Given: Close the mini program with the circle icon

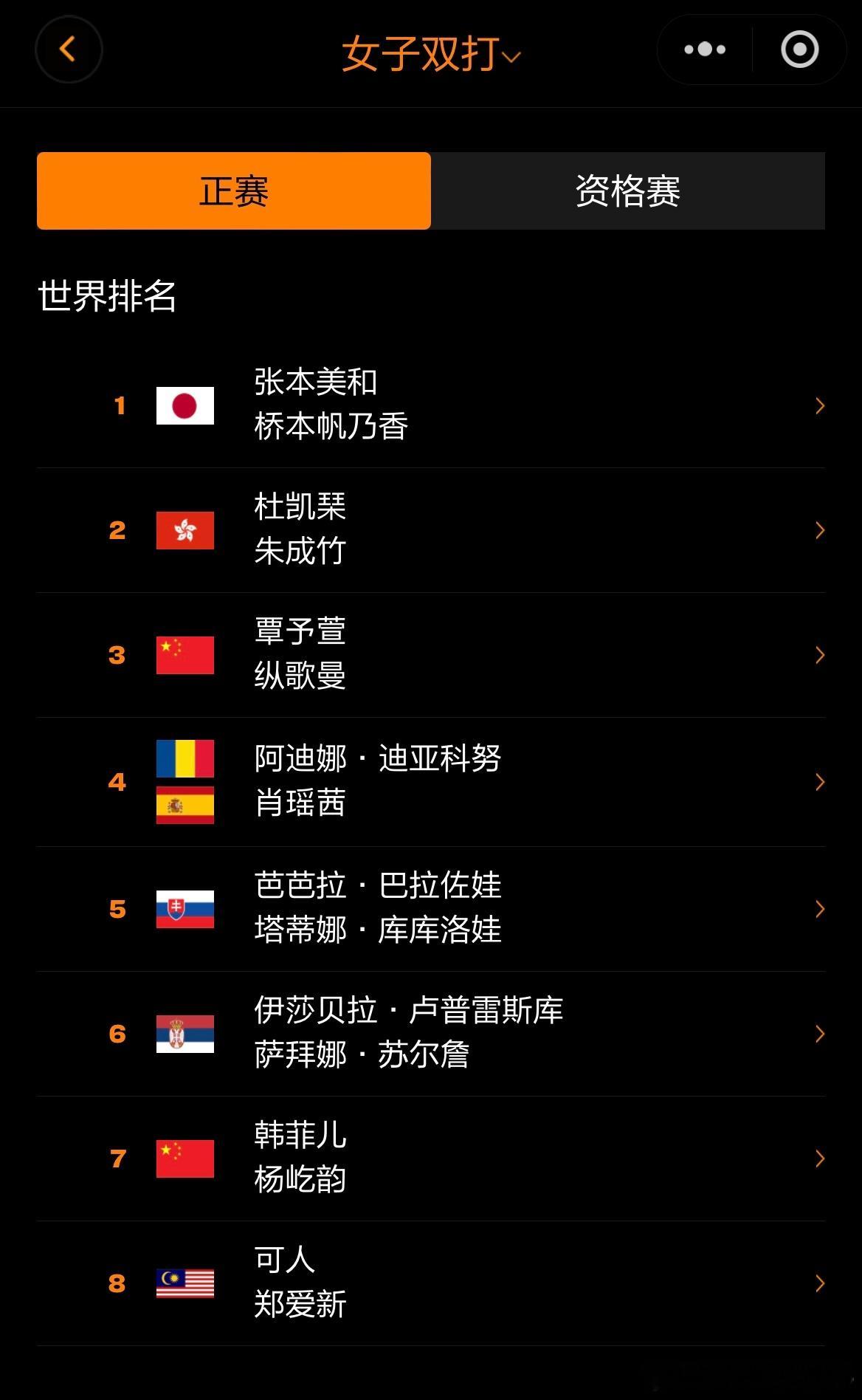Looking at the screenshot, I should tap(800, 49).
